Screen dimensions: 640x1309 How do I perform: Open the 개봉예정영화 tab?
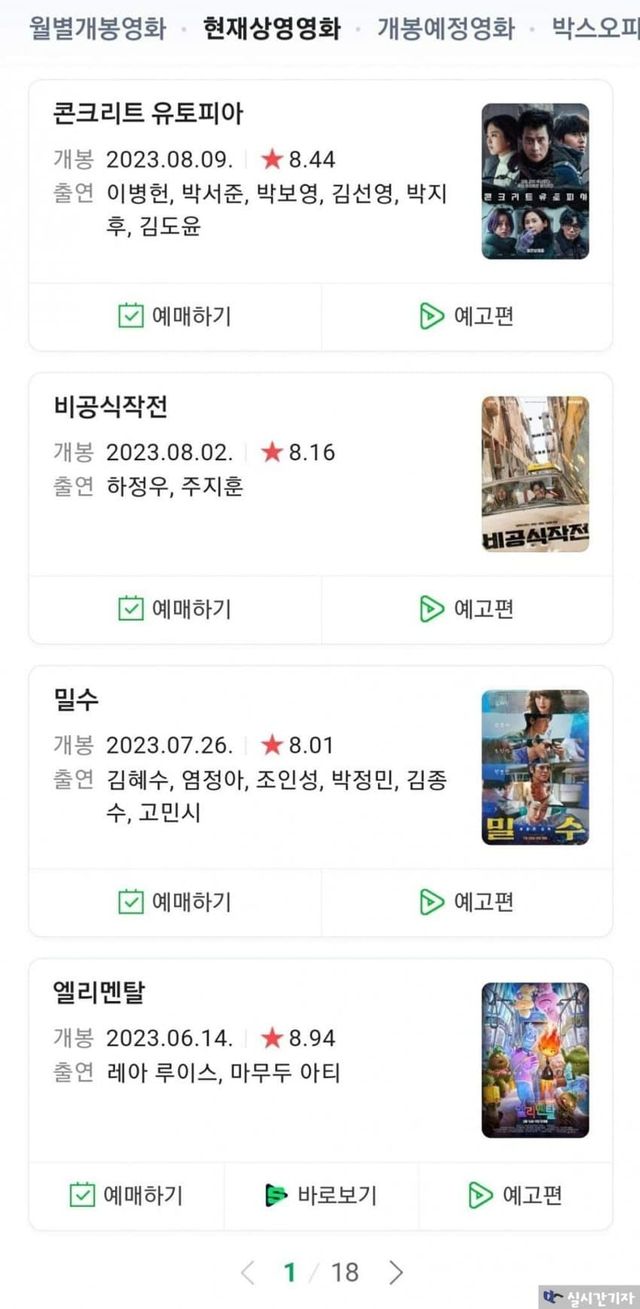pyautogui.click(x=445, y=27)
